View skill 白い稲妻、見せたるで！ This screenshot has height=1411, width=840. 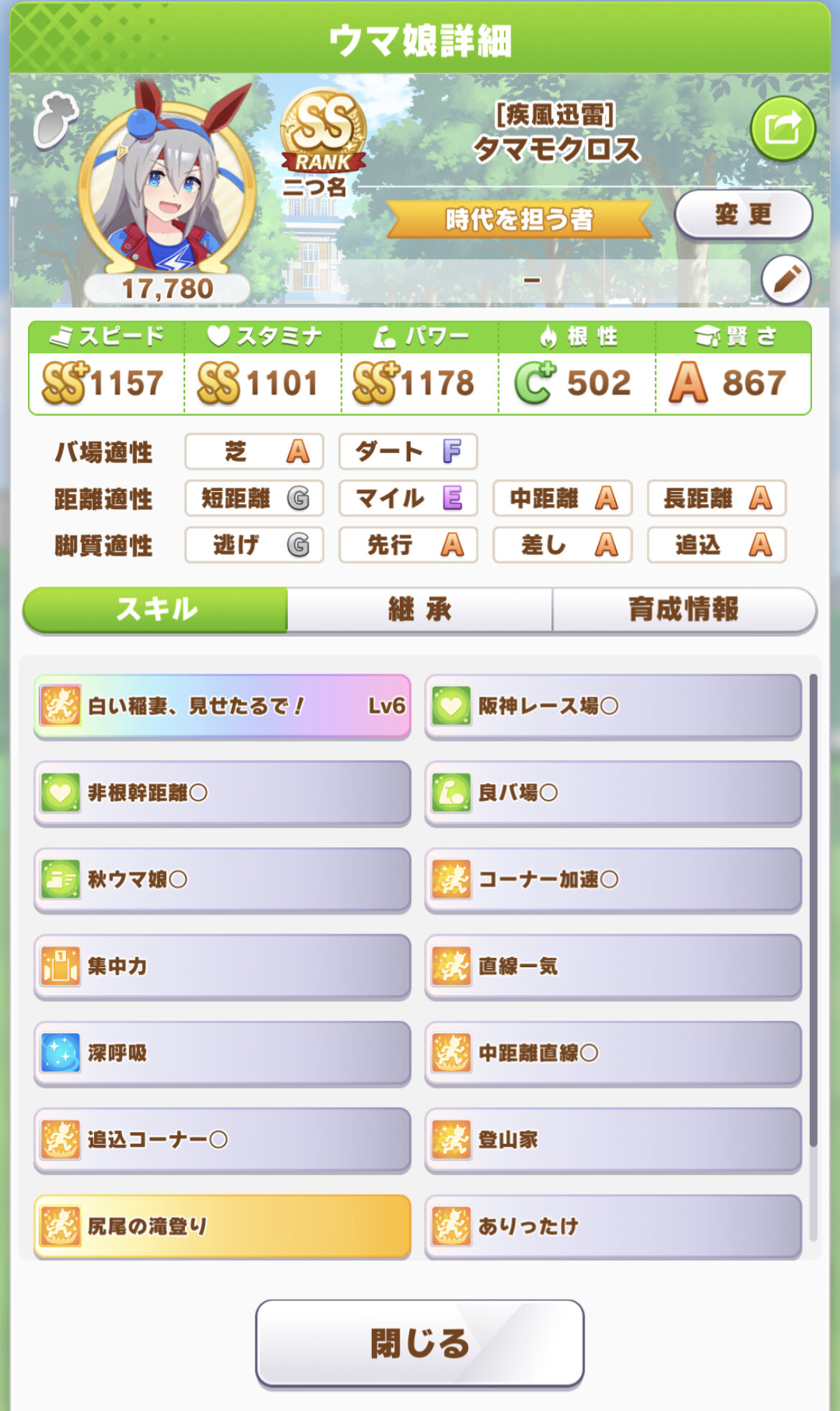[x=223, y=706]
